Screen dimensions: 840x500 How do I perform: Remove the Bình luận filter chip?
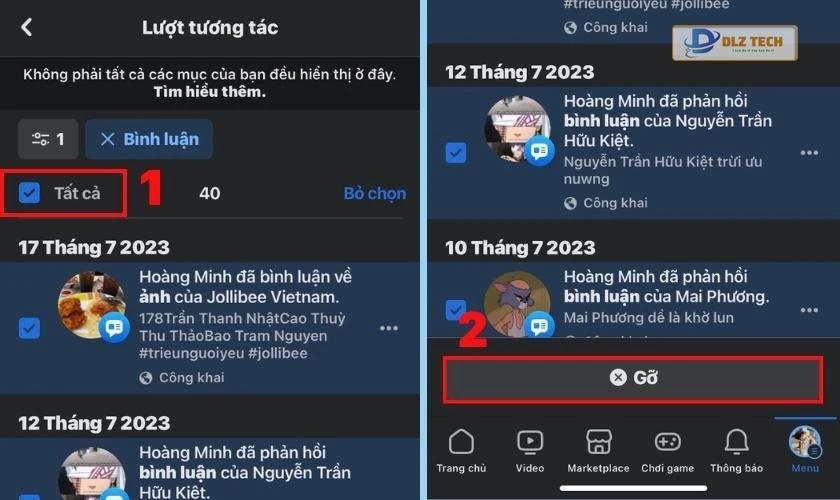(x=148, y=139)
